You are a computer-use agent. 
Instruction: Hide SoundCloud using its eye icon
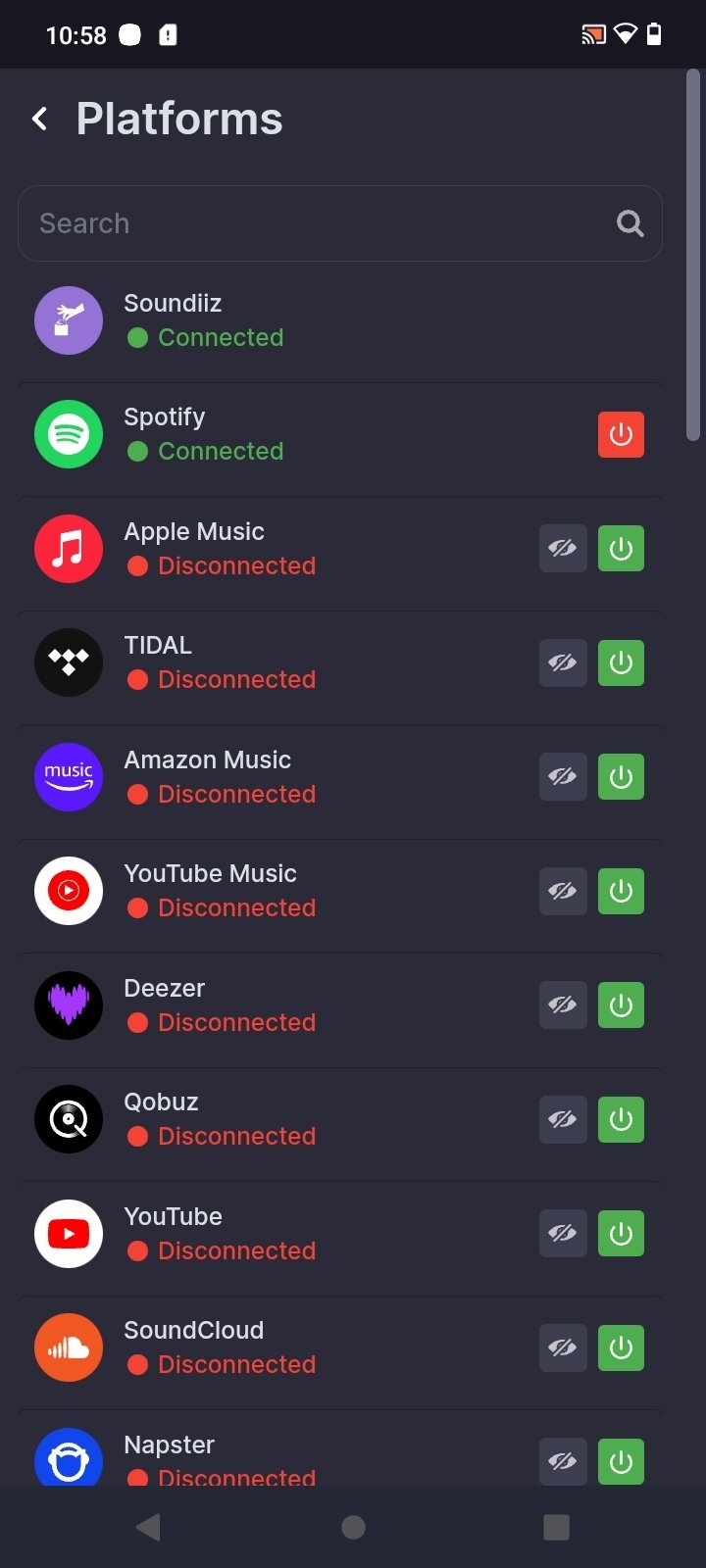click(x=563, y=1347)
